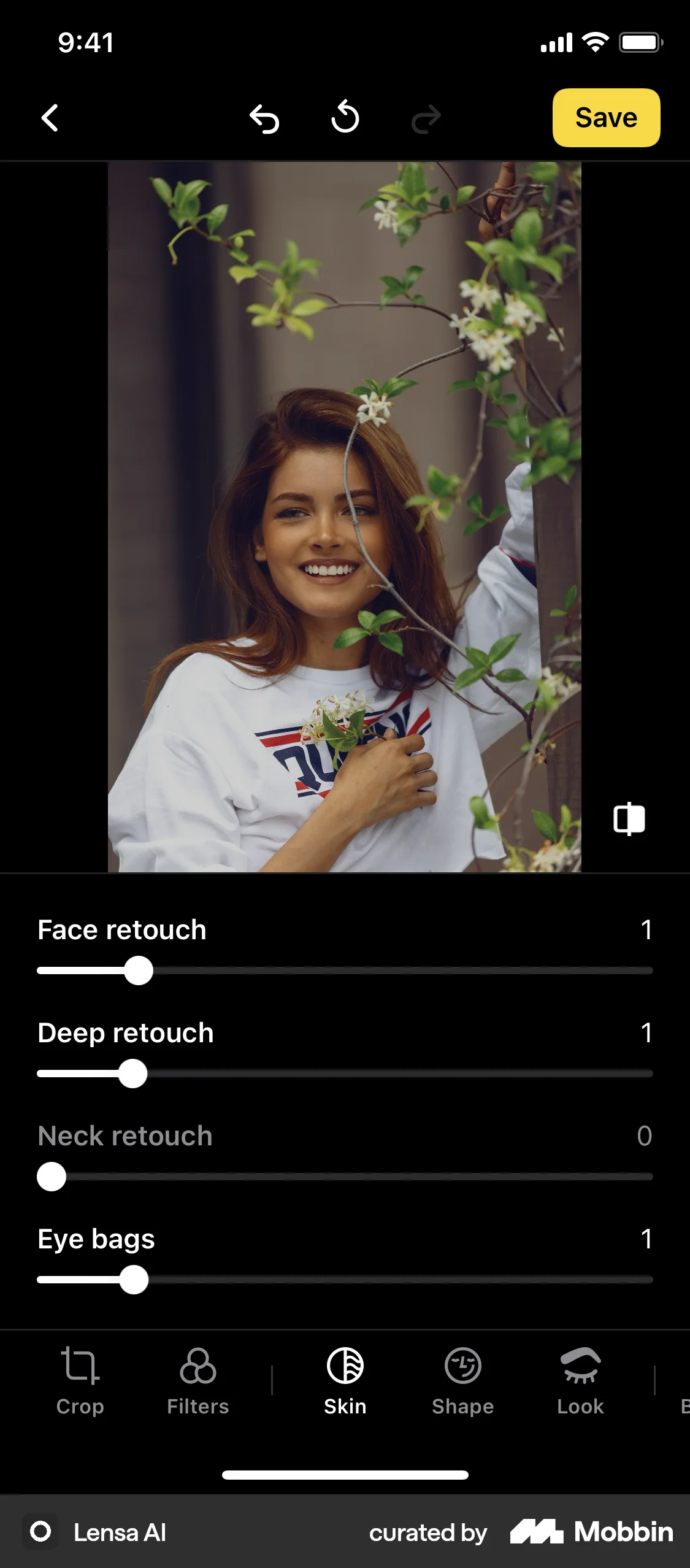
Task: Toggle the before/after comparison view
Action: coord(629,820)
